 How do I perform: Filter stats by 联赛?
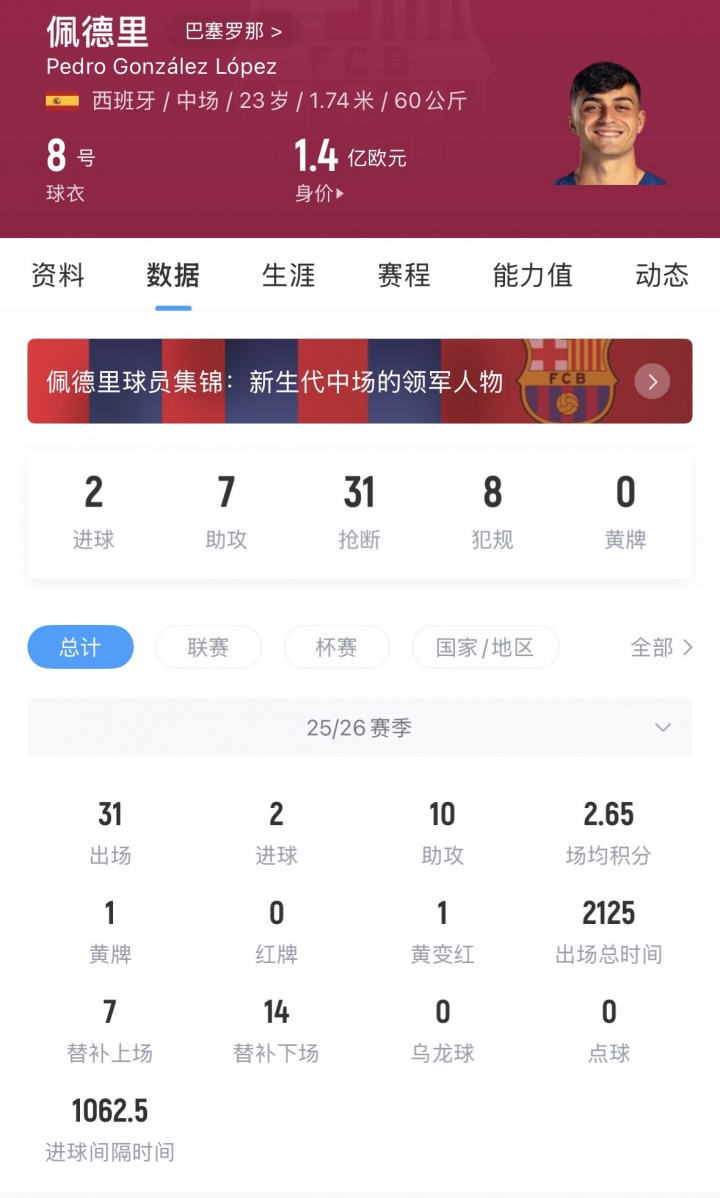pyautogui.click(x=208, y=647)
